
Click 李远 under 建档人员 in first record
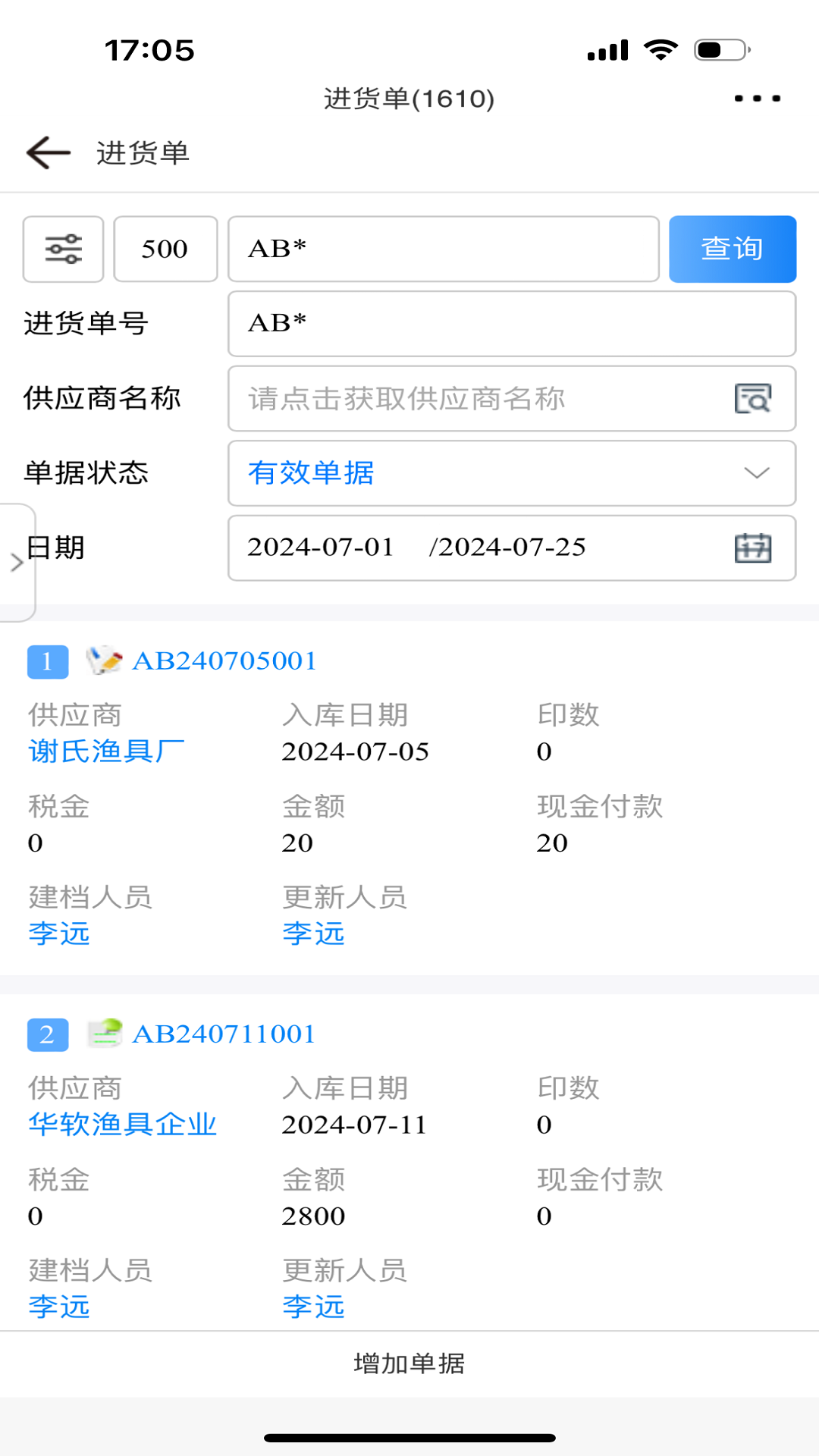(58, 934)
